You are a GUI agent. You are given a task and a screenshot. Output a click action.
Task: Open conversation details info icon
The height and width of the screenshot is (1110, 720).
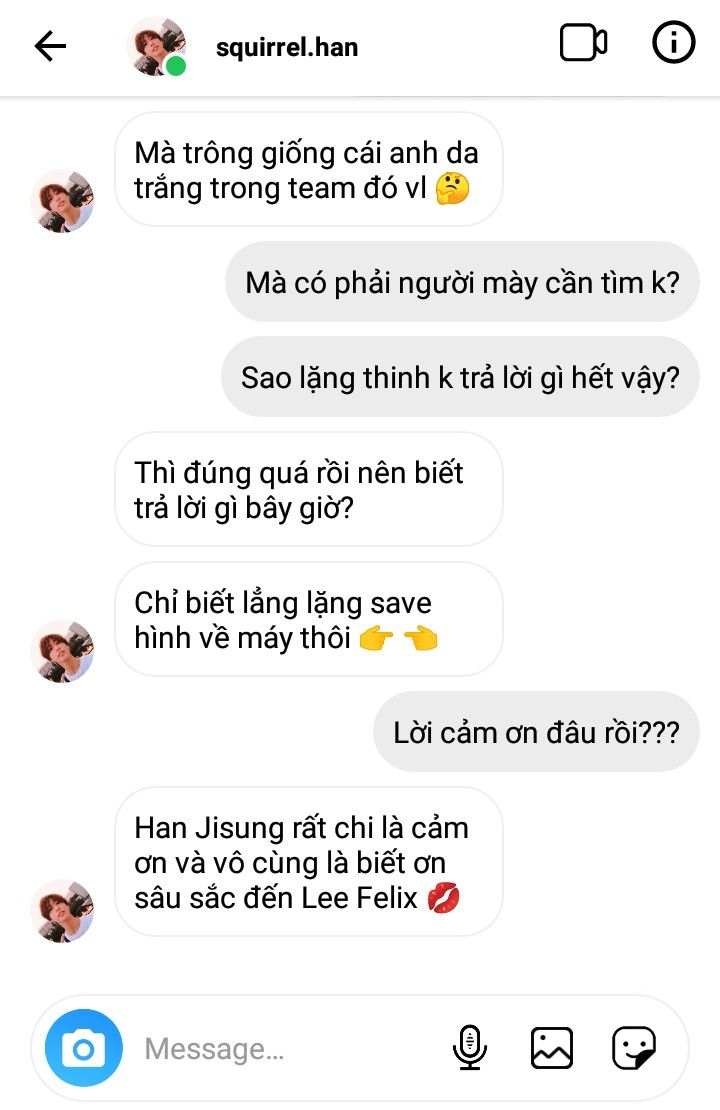[673, 44]
